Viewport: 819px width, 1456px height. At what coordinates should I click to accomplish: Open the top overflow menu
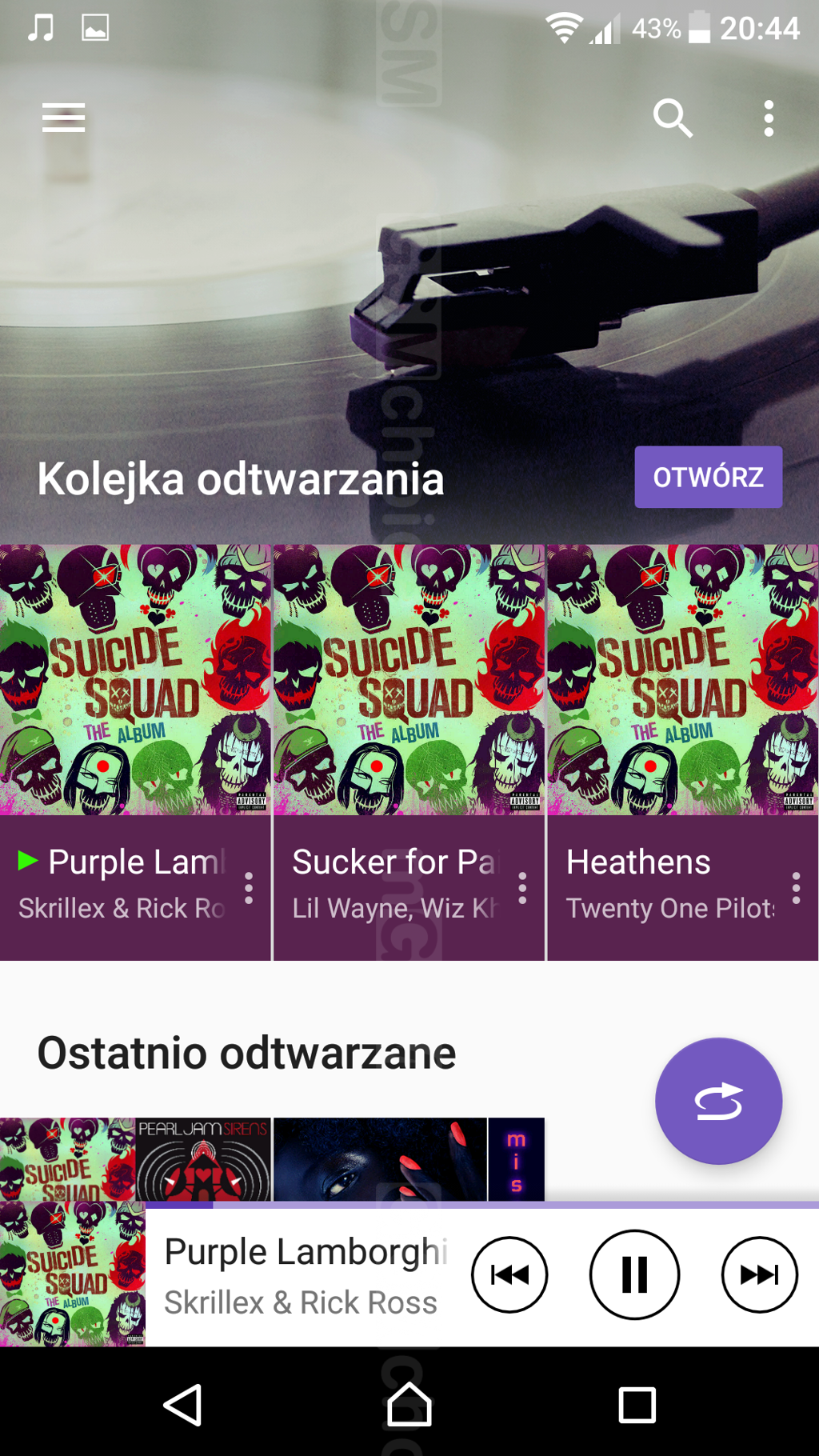tap(769, 118)
